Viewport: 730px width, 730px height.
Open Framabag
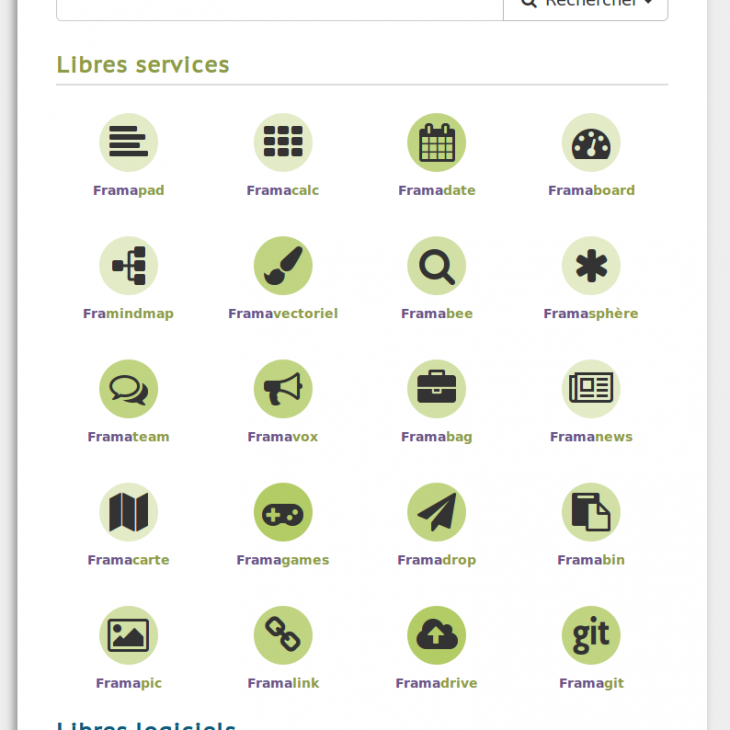pyautogui.click(x=436, y=389)
